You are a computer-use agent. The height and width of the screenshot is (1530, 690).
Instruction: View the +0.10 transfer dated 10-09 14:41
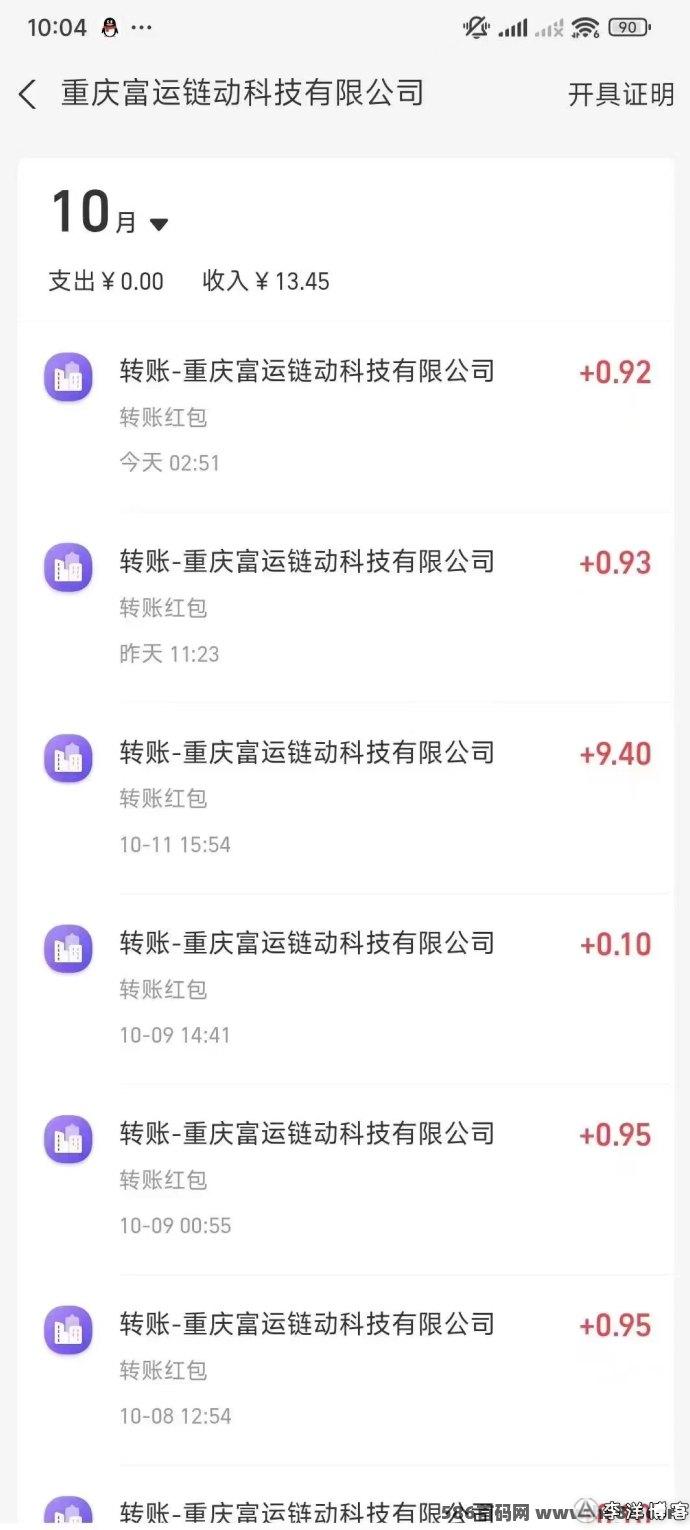pyautogui.click(x=345, y=990)
